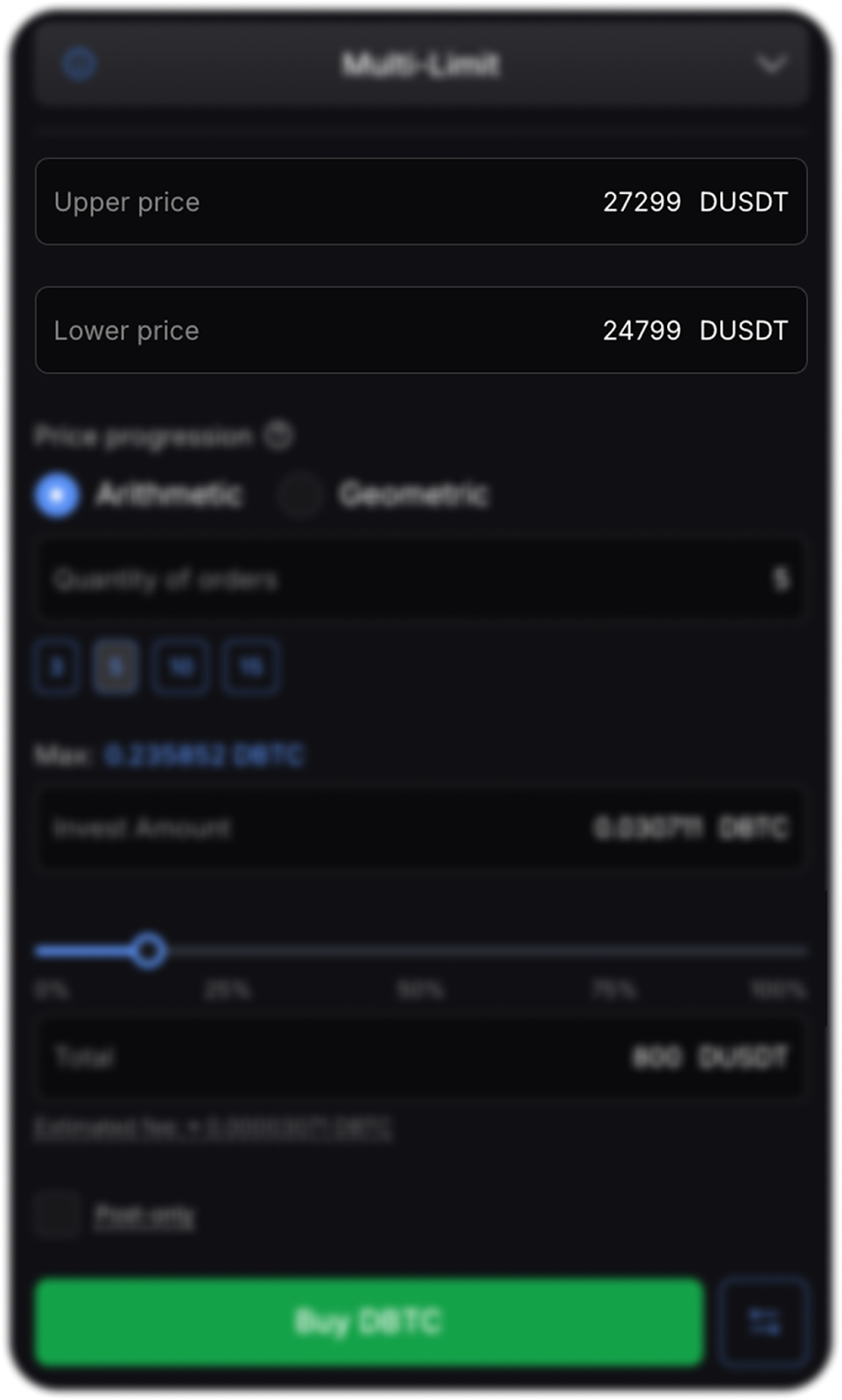Choose the 15 orders quantity chip
842x1400 pixels.
250,667
